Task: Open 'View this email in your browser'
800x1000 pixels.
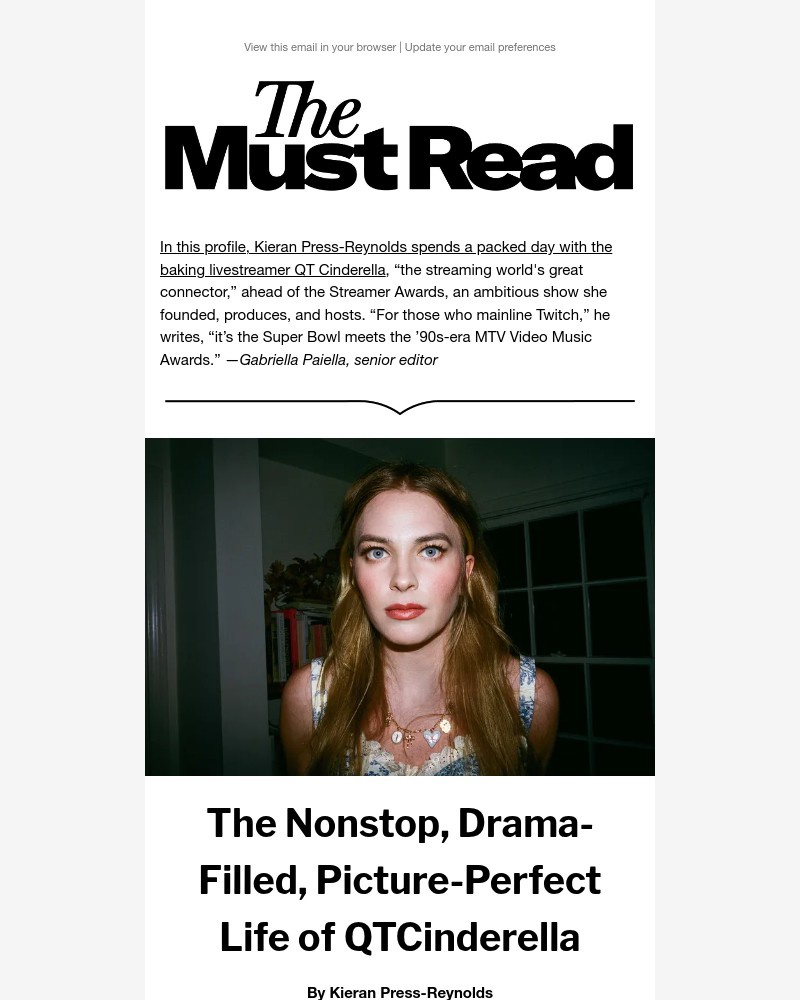Action: (x=320, y=47)
